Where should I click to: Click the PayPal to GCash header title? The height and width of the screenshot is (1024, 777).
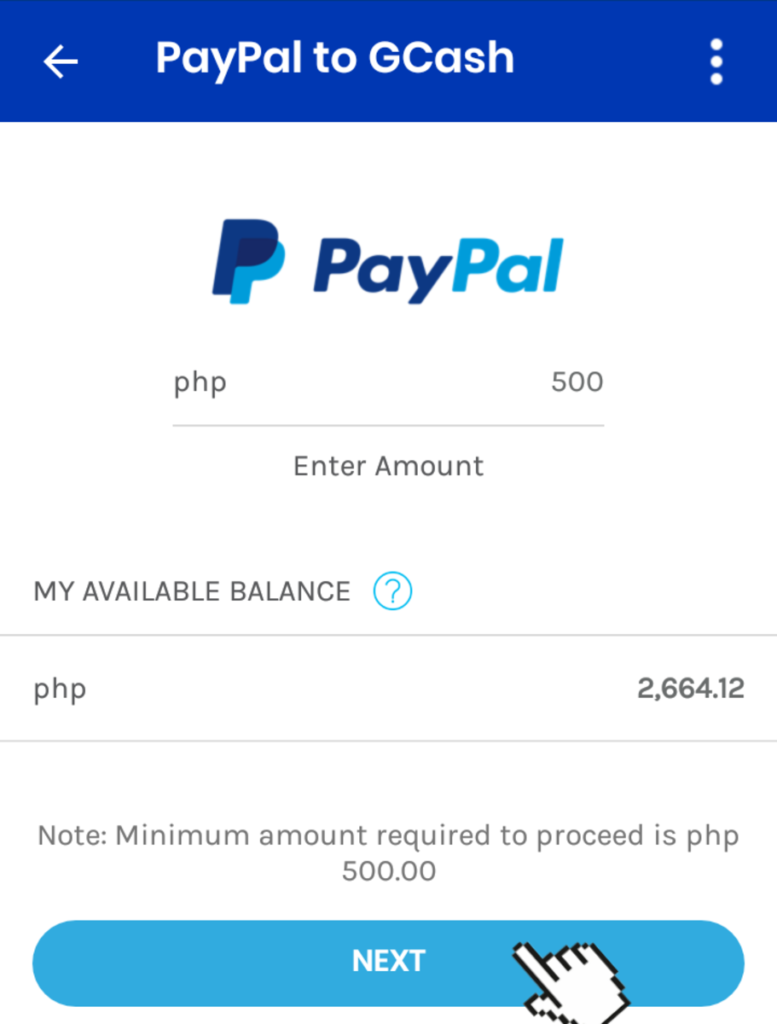point(334,58)
